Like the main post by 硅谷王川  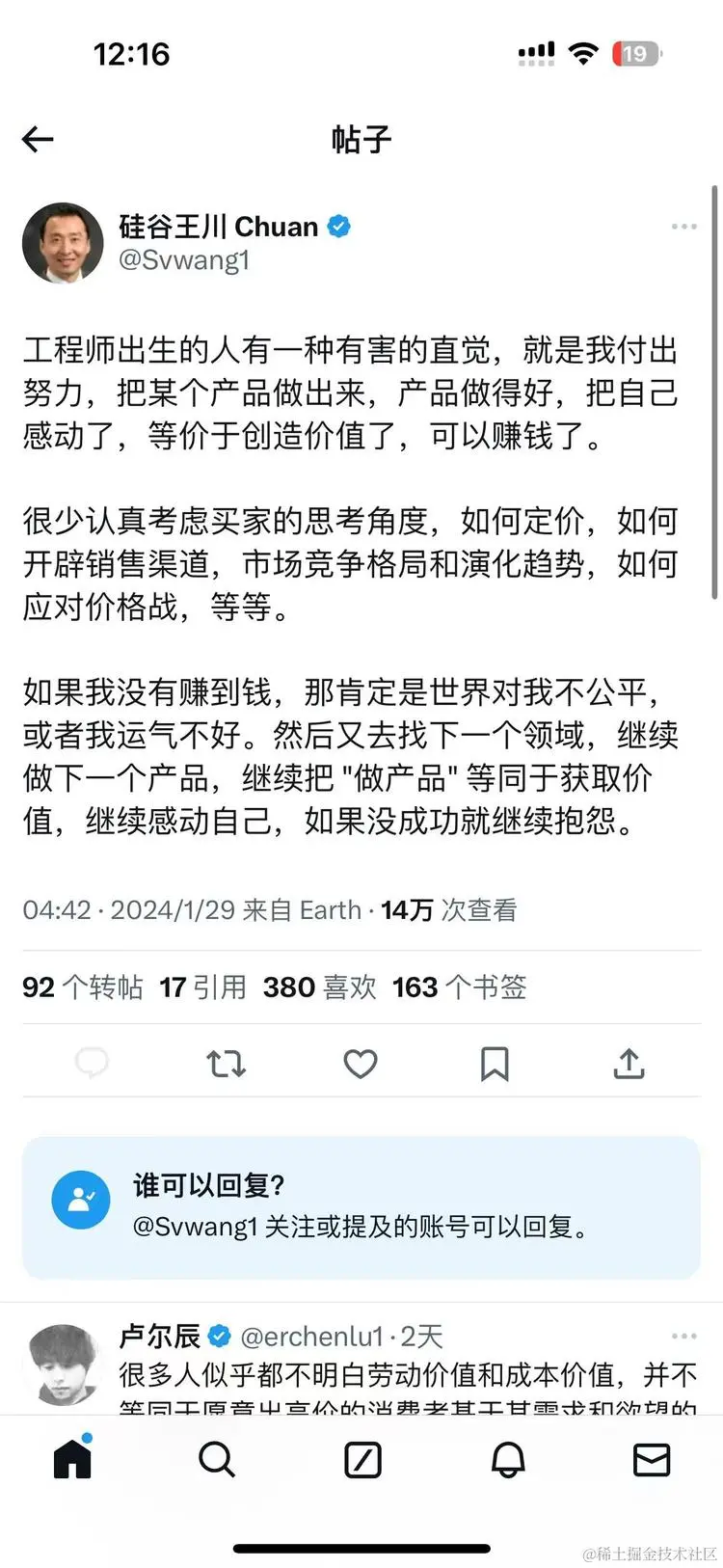click(x=361, y=1064)
